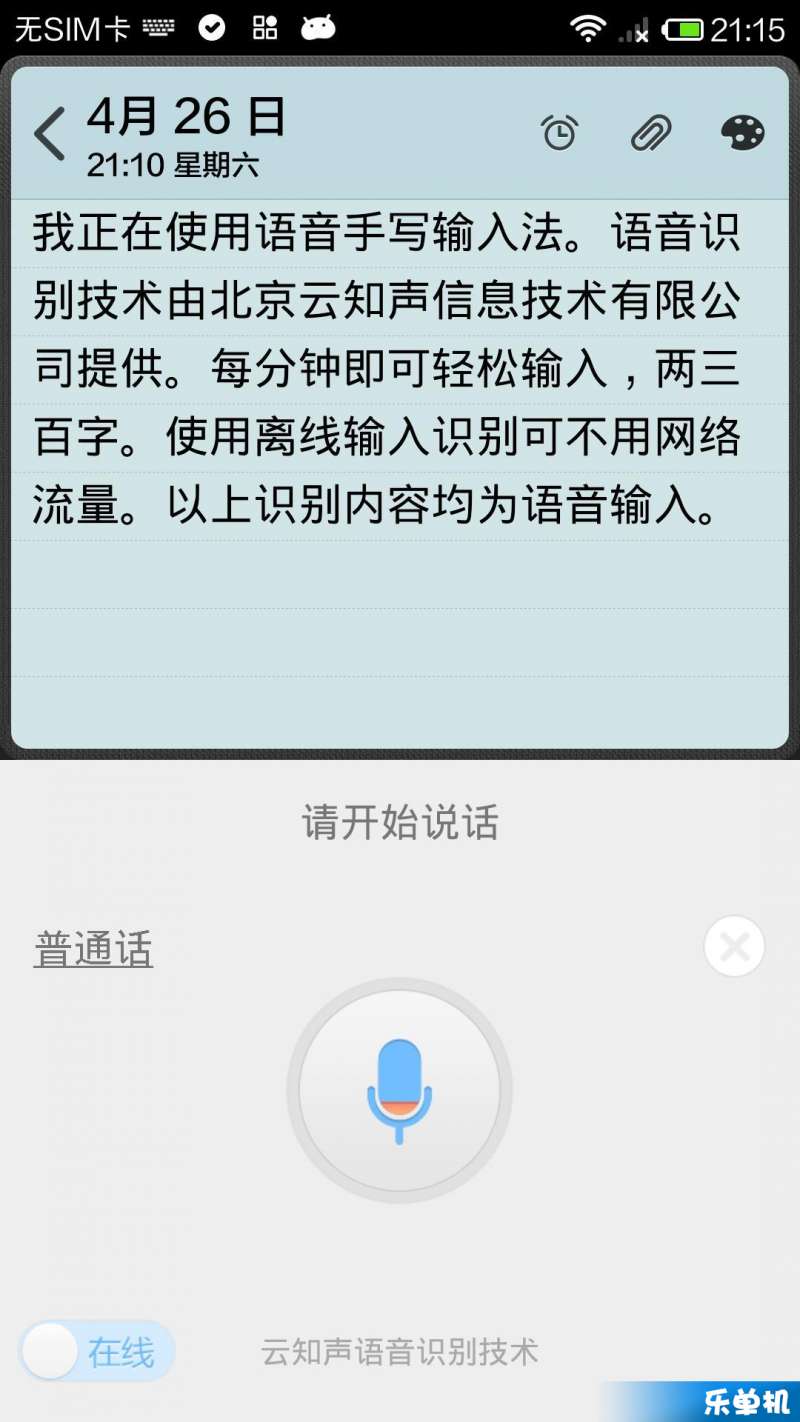Viewport: 800px width, 1422px height.
Task: Close the voice input panel
Action: (x=734, y=946)
